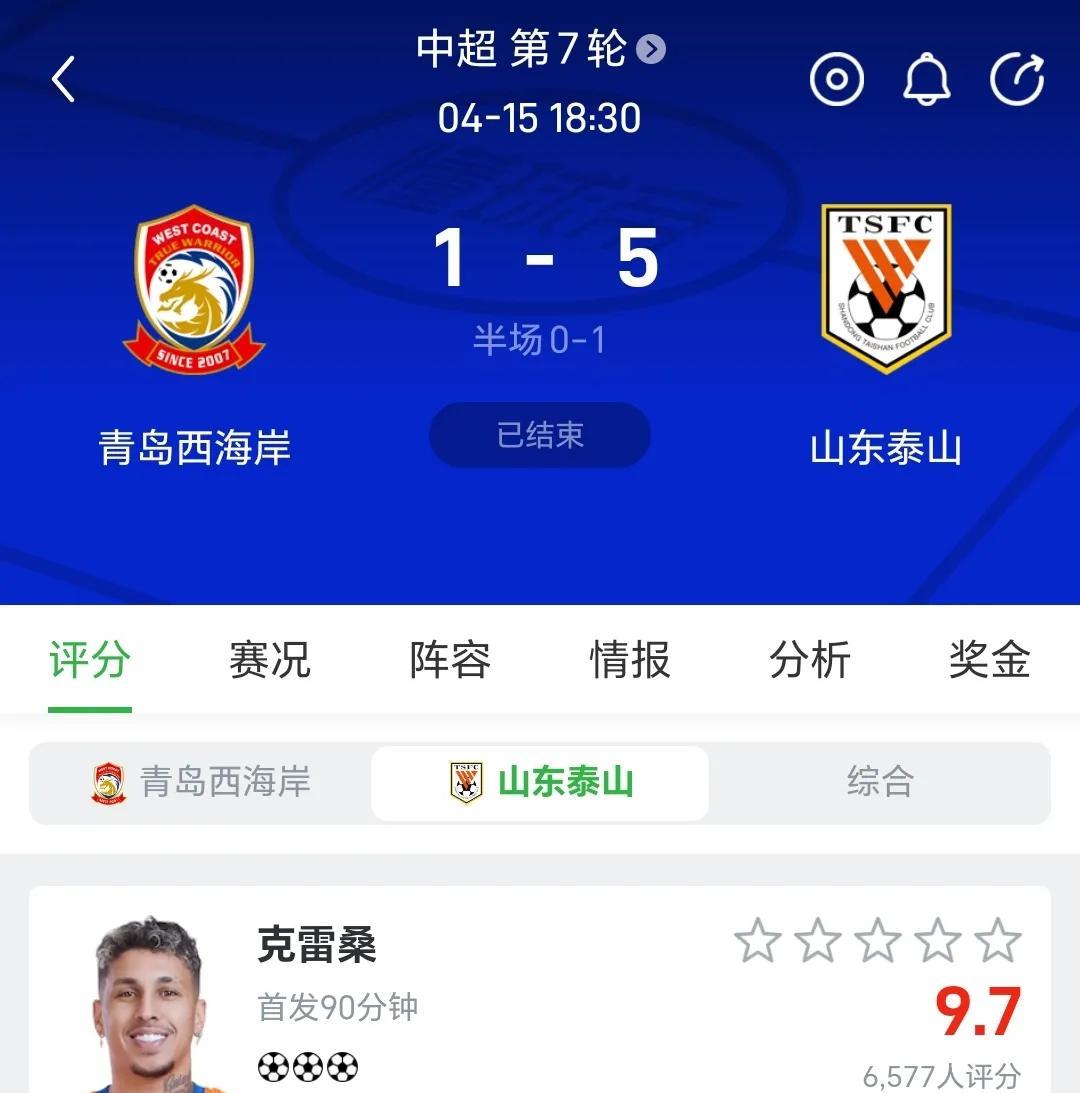The width and height of the screenshot is (1080, 1093).
Task: Tap the circular target icon in header
Action: coord(836,79)
